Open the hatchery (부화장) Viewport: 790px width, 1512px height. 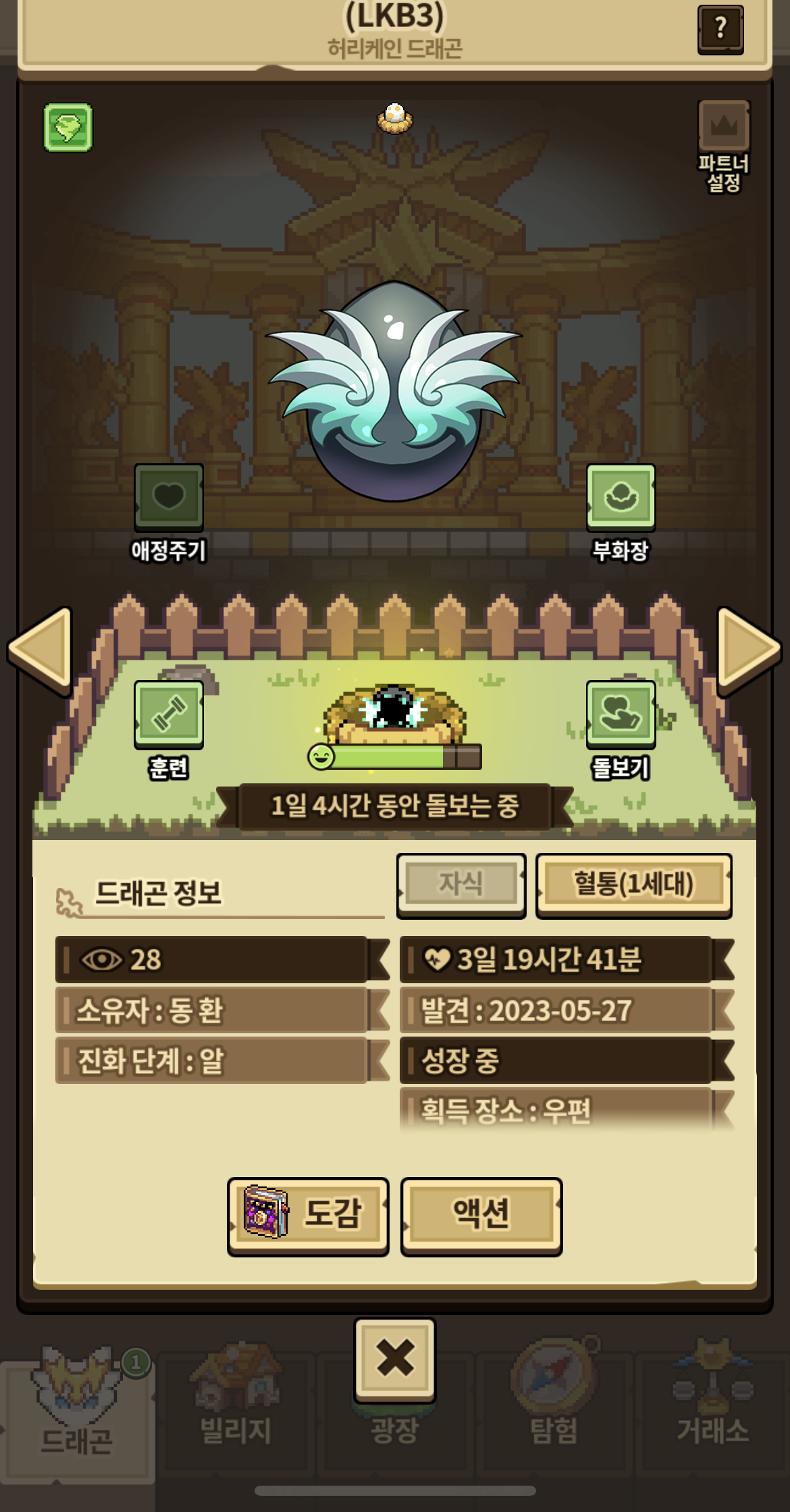pos(621,498)
